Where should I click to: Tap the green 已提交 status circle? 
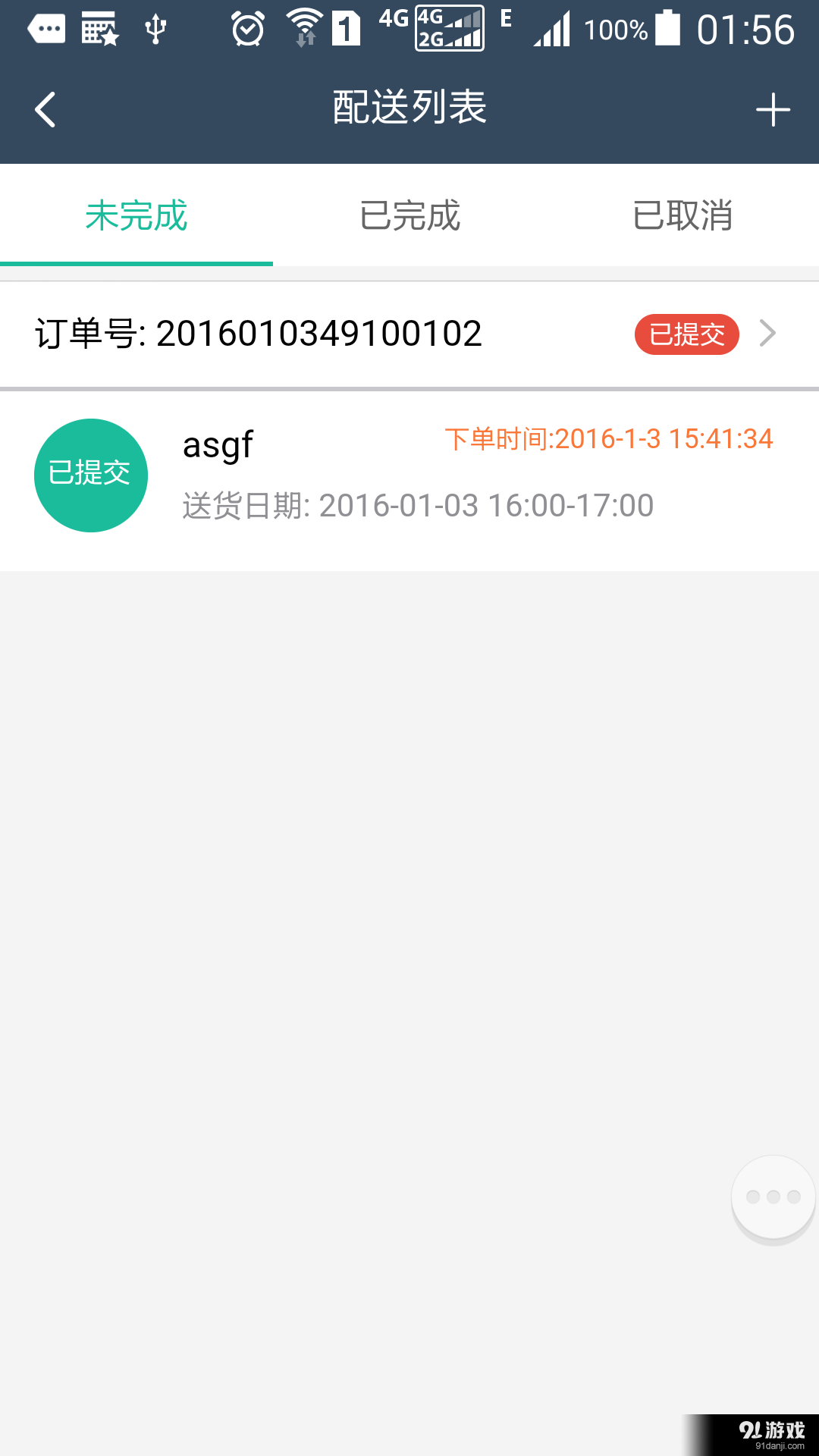tap(90, 474)
